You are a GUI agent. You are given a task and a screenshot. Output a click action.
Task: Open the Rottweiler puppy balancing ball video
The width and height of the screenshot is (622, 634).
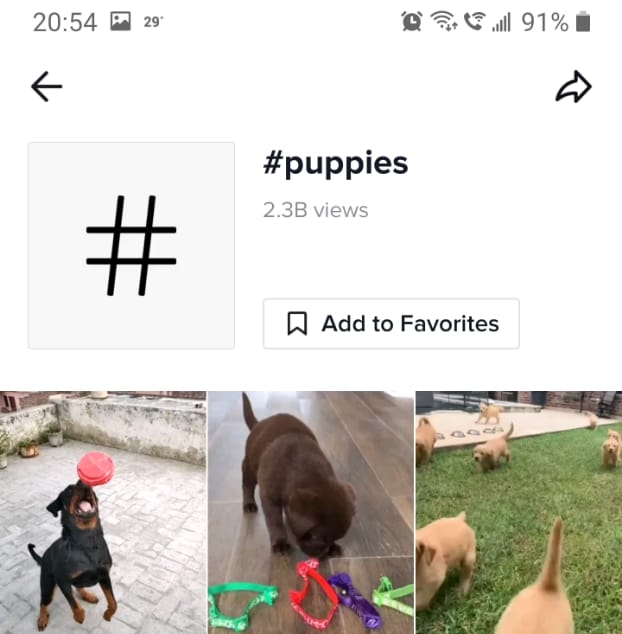coord(102,512)
